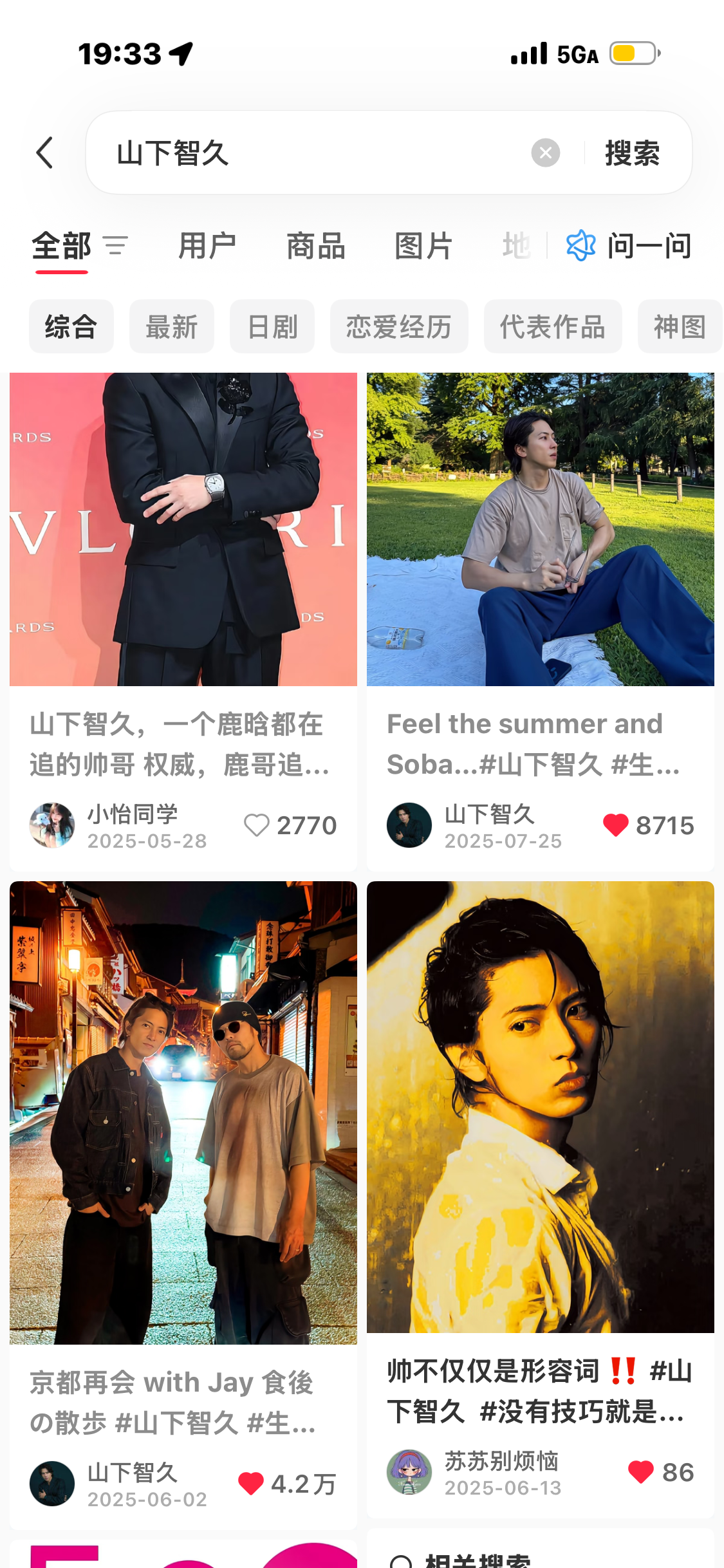The width and height of the screenshot is (724, 1568).
Task: Filter results by 代表作品 chip
Action: 553,327
